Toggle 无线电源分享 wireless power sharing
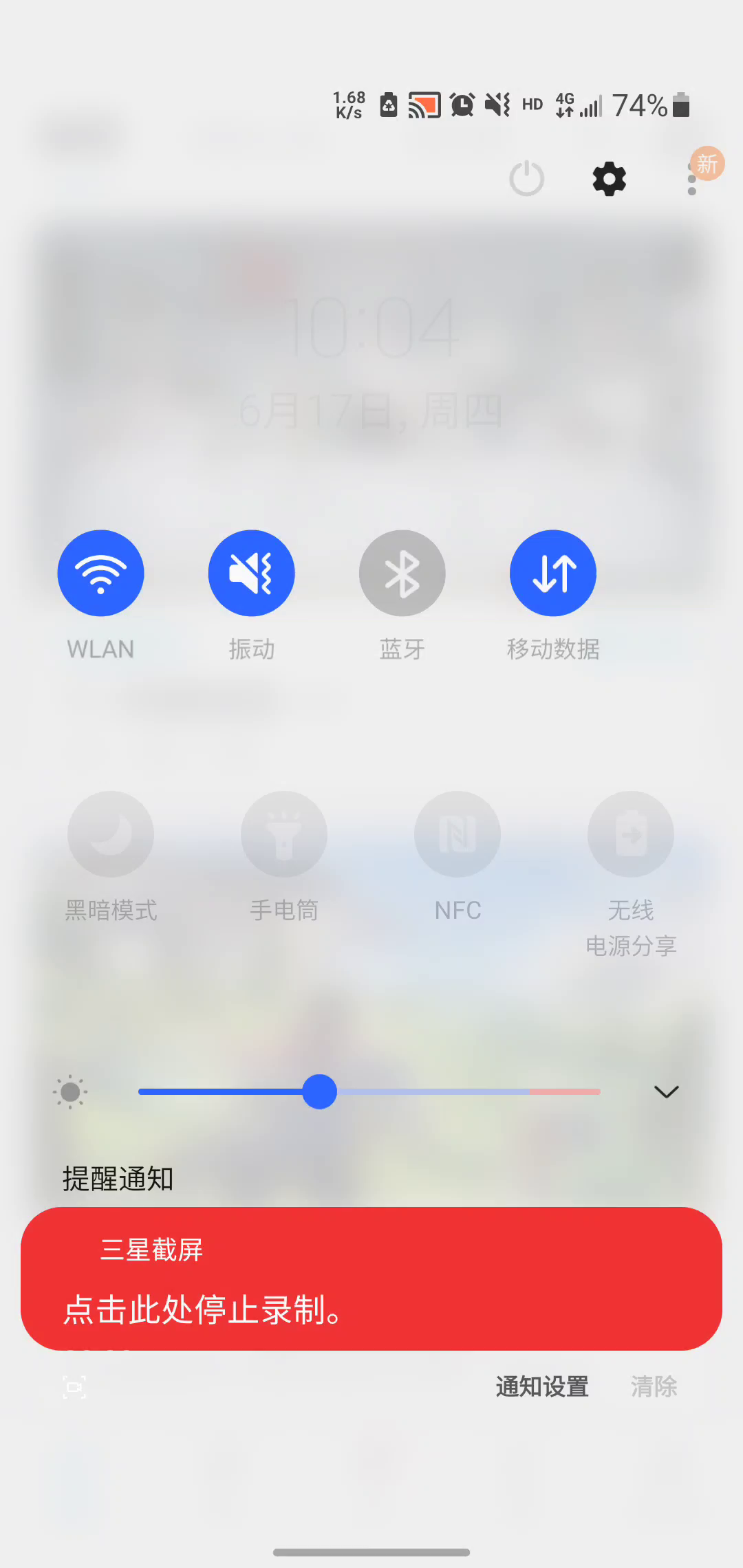743x1568 pixels. [x=630, y=834]
